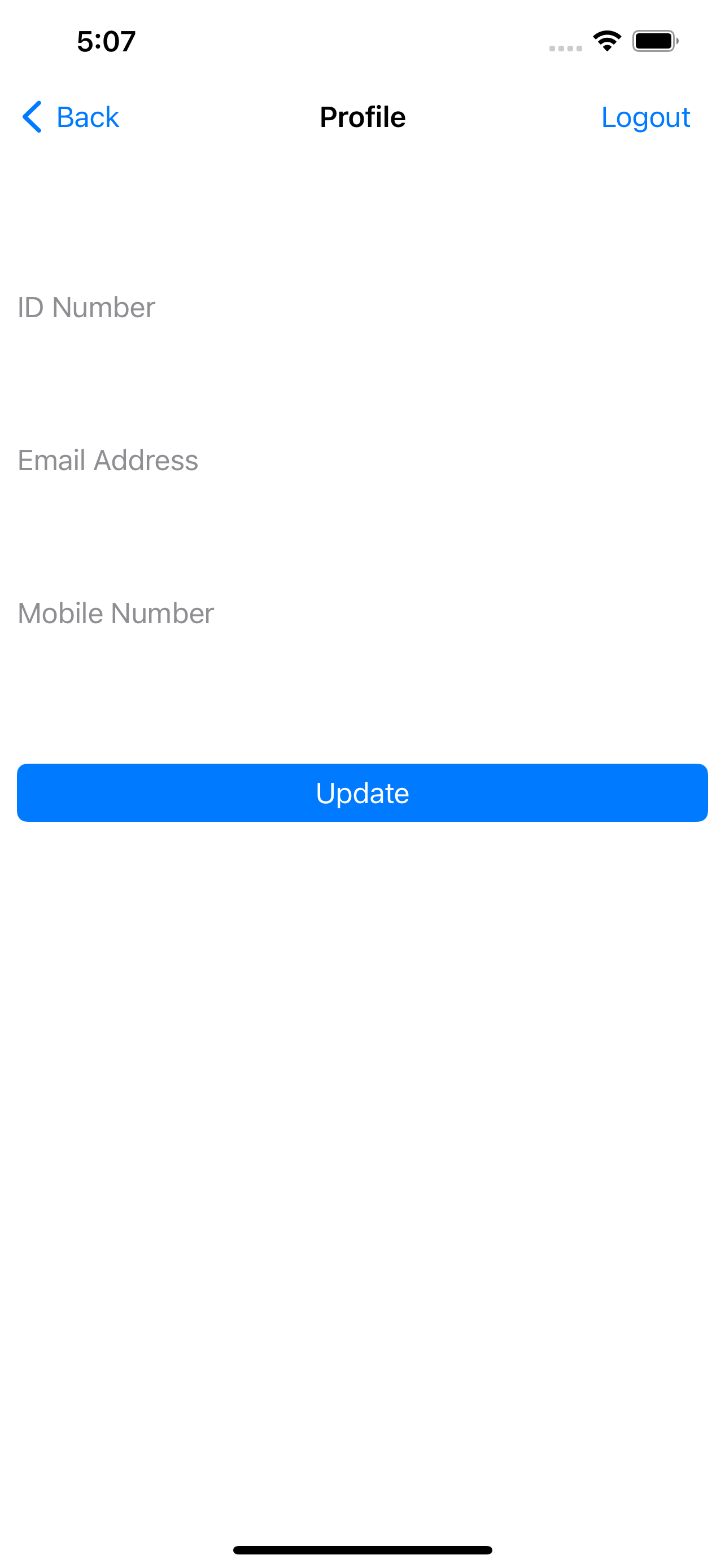Select the Email Address field
This screenshot has height=1568, width=725.
tap(361, 460)
